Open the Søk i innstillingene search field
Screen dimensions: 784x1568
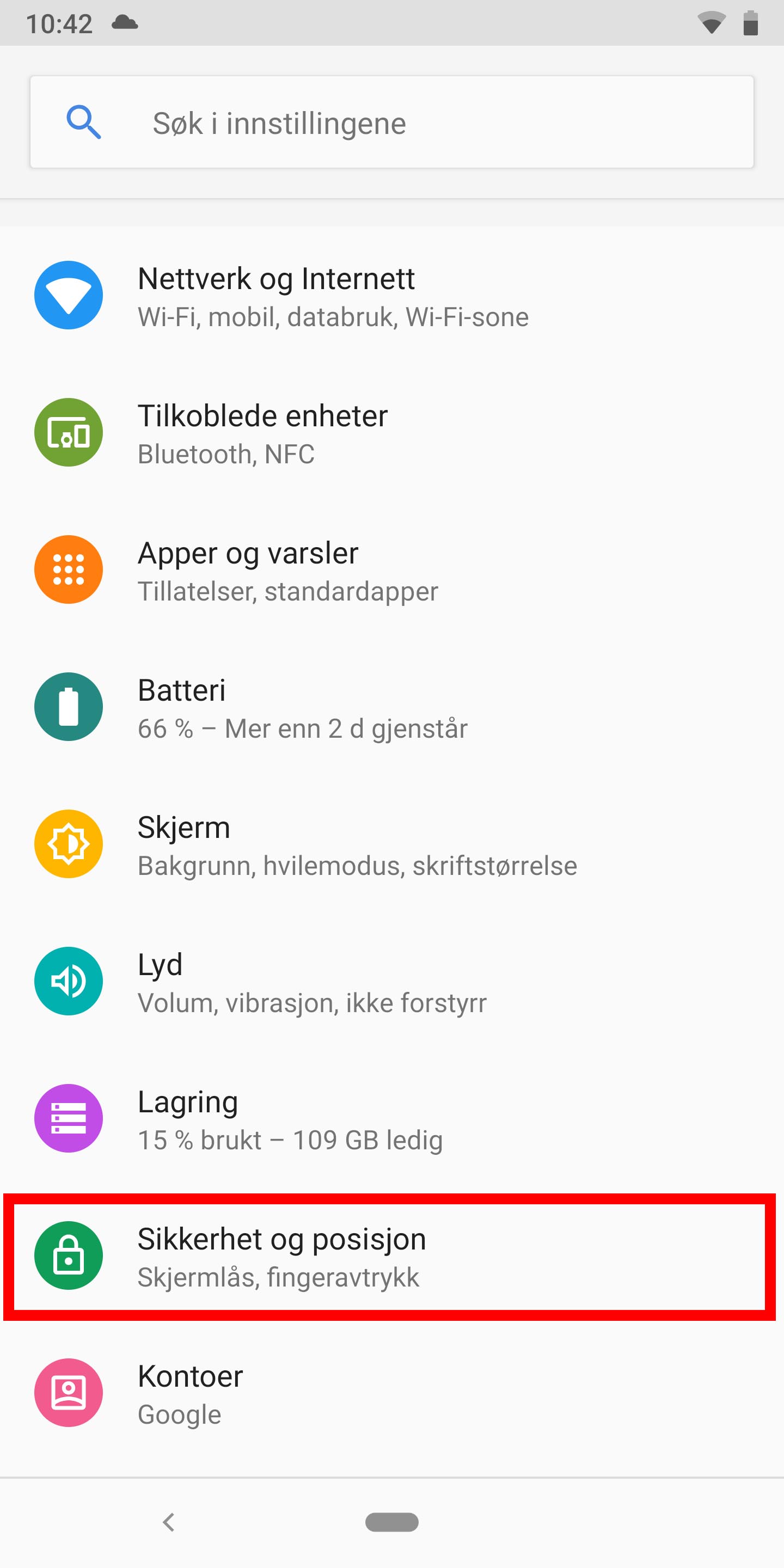(x=392, y=122)
